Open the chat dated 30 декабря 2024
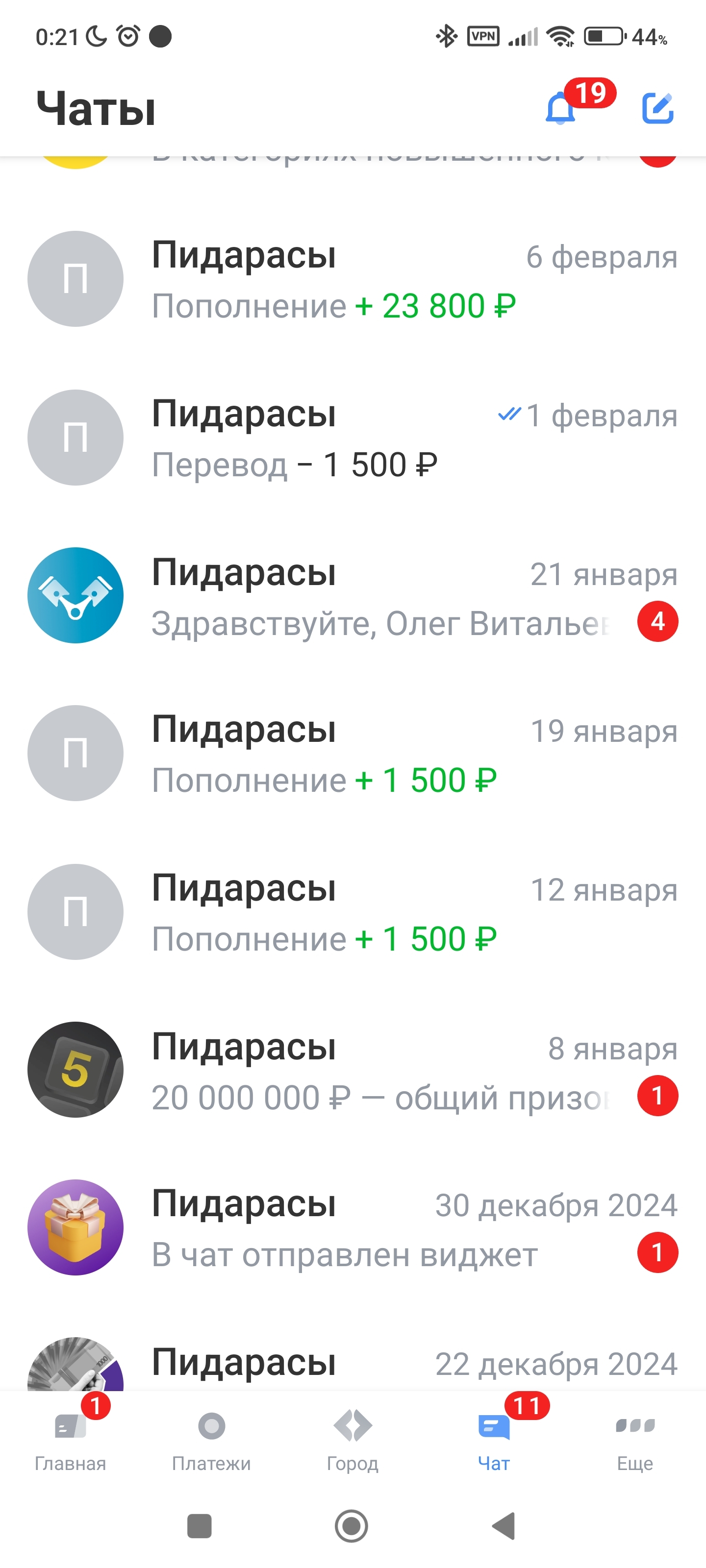 point(353,1228)
